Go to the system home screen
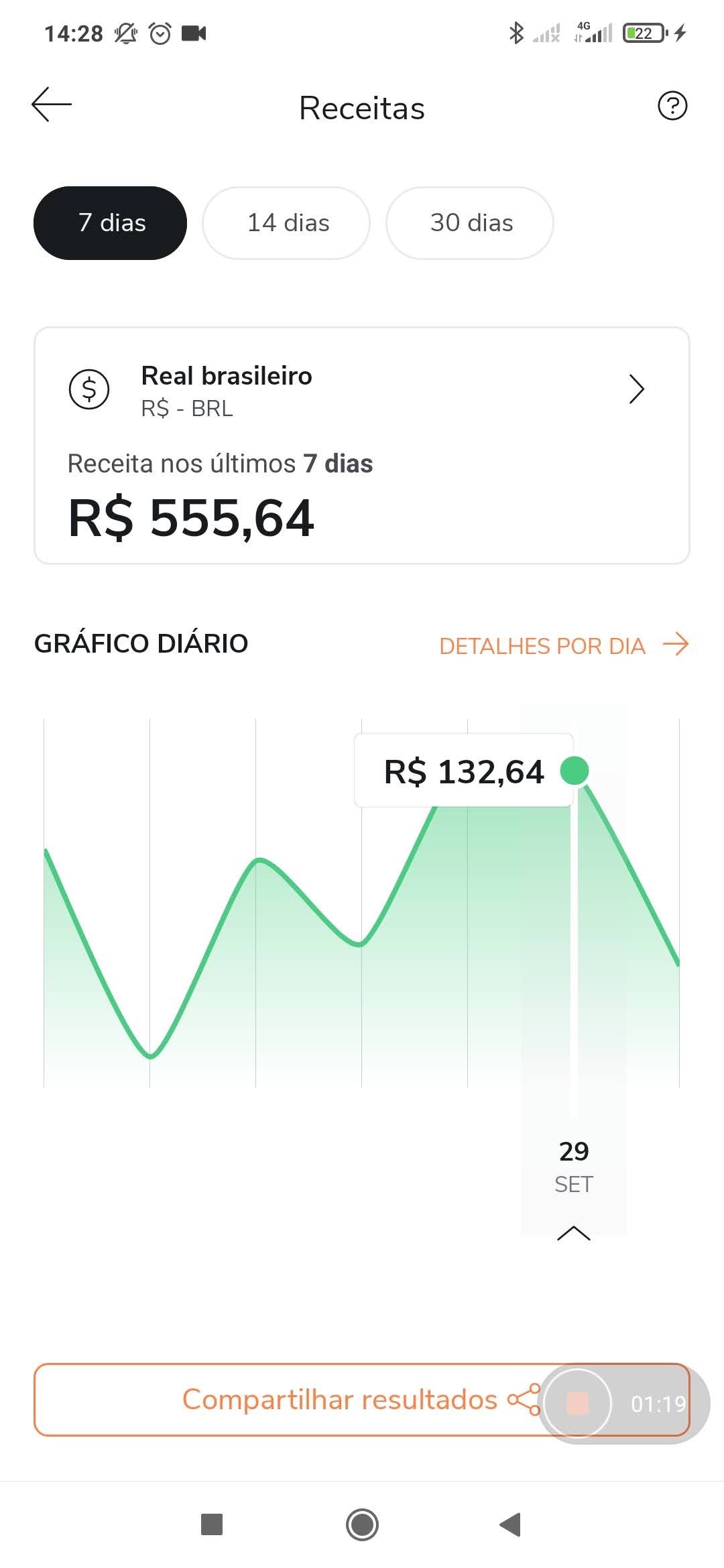 (362, 1525)
